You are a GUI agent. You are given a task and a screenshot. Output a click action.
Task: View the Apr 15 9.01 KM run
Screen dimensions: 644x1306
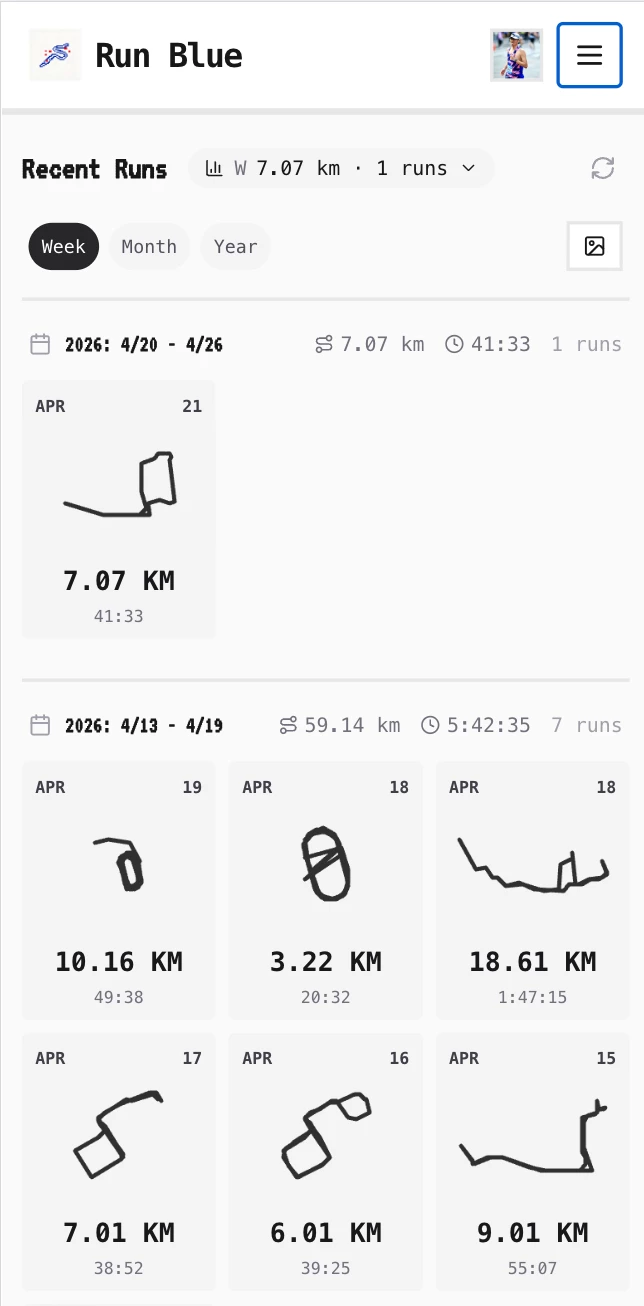[x=532, y=1161]
